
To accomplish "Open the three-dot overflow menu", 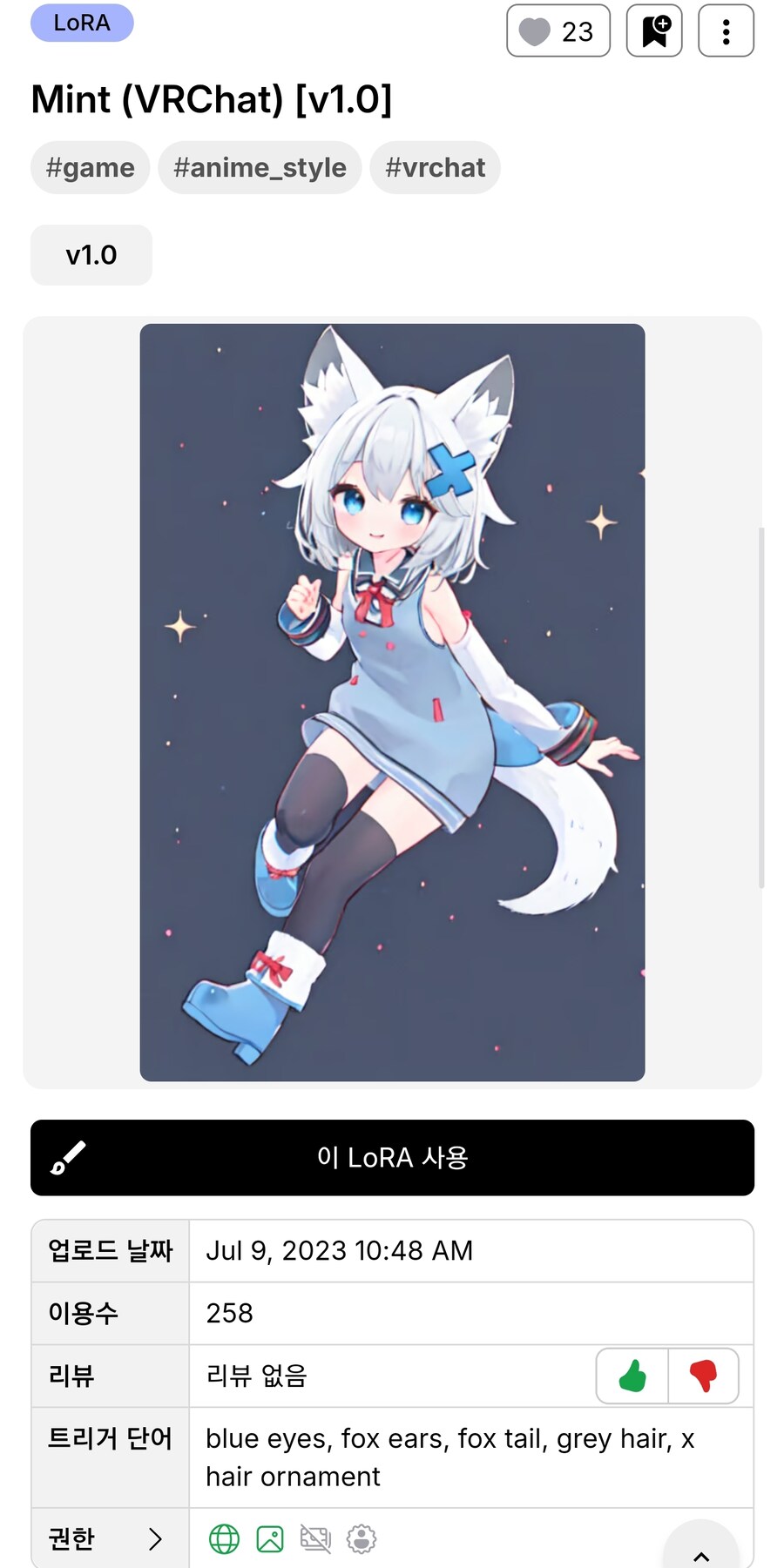I will pos(726,31).
